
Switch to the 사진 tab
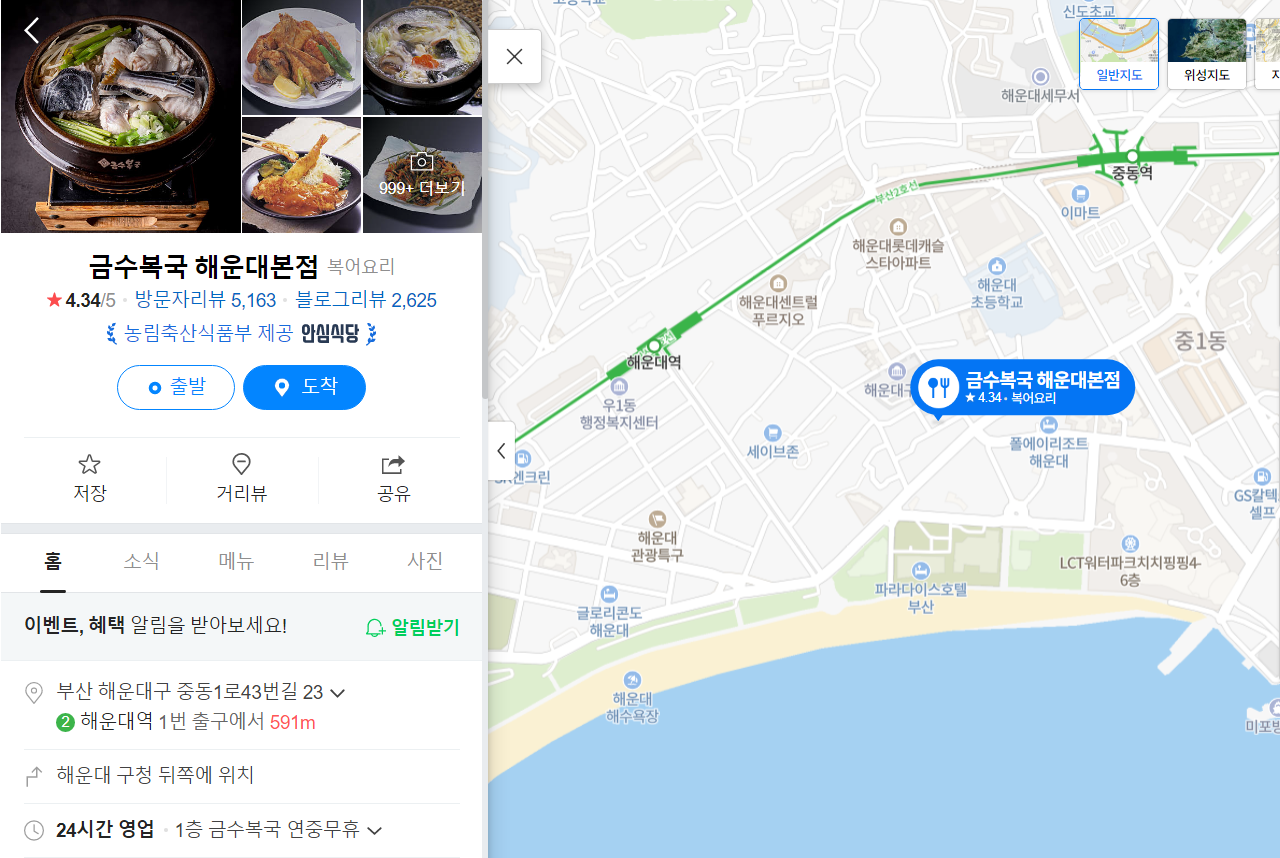pos(425,561)
